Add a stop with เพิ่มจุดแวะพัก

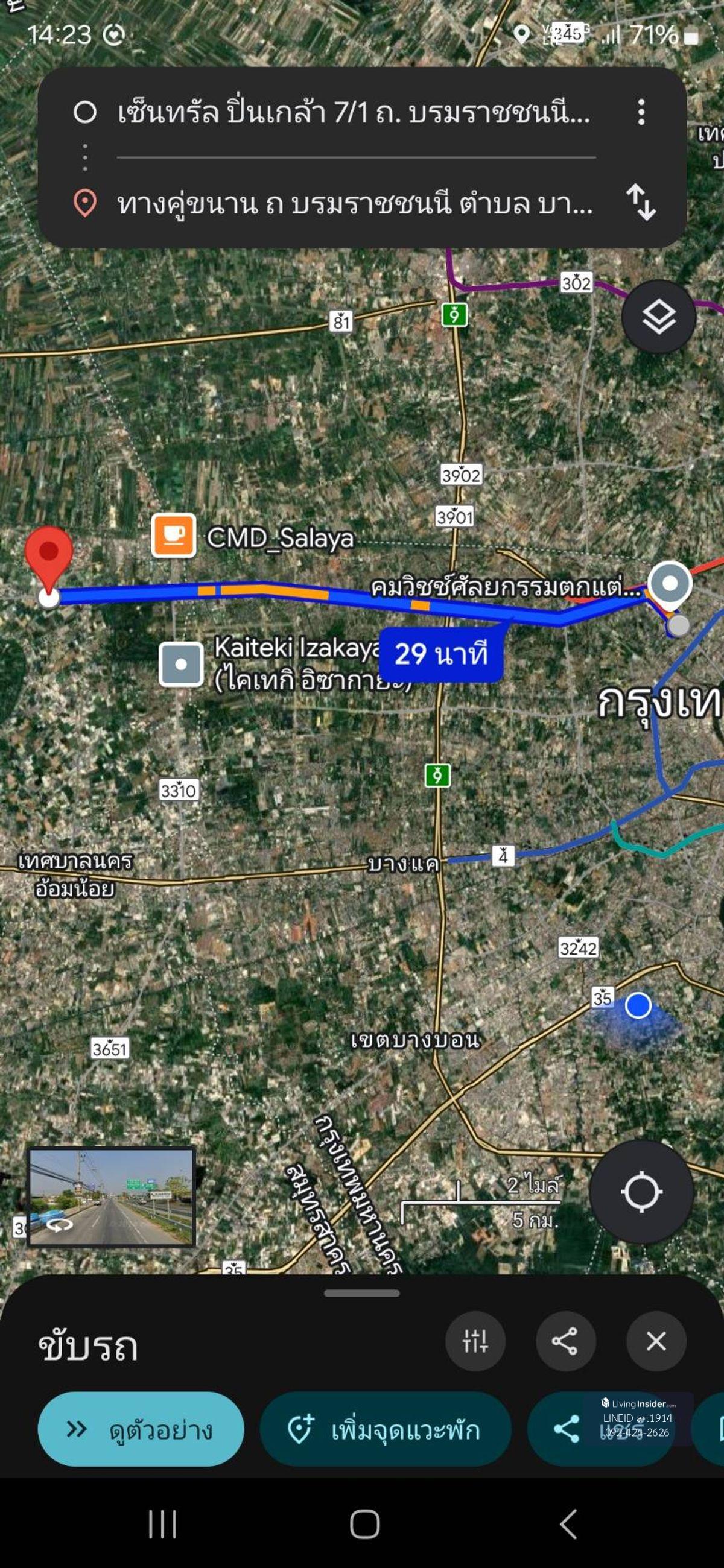click(x=385, y=1429)
